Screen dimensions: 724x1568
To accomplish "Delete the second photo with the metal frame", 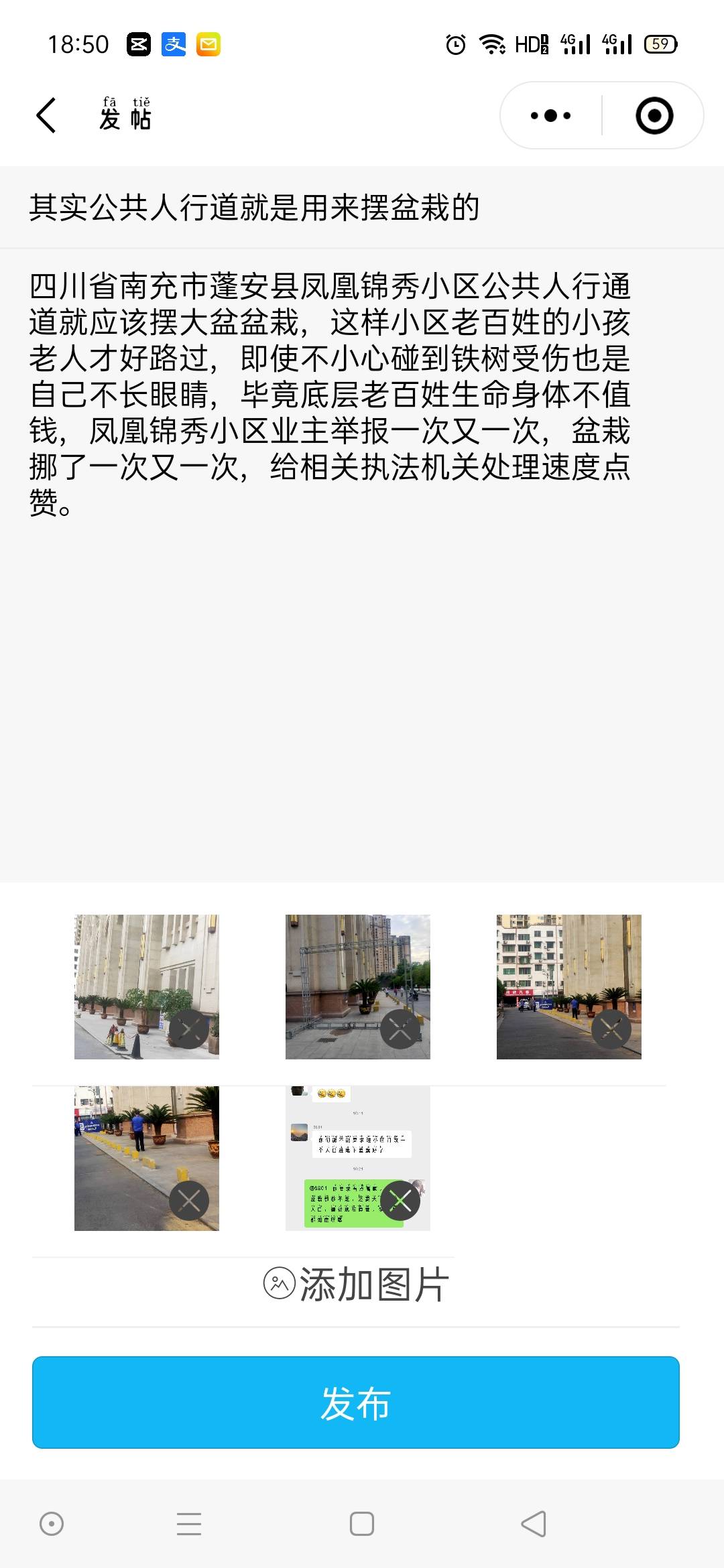I will (400, 1029).
